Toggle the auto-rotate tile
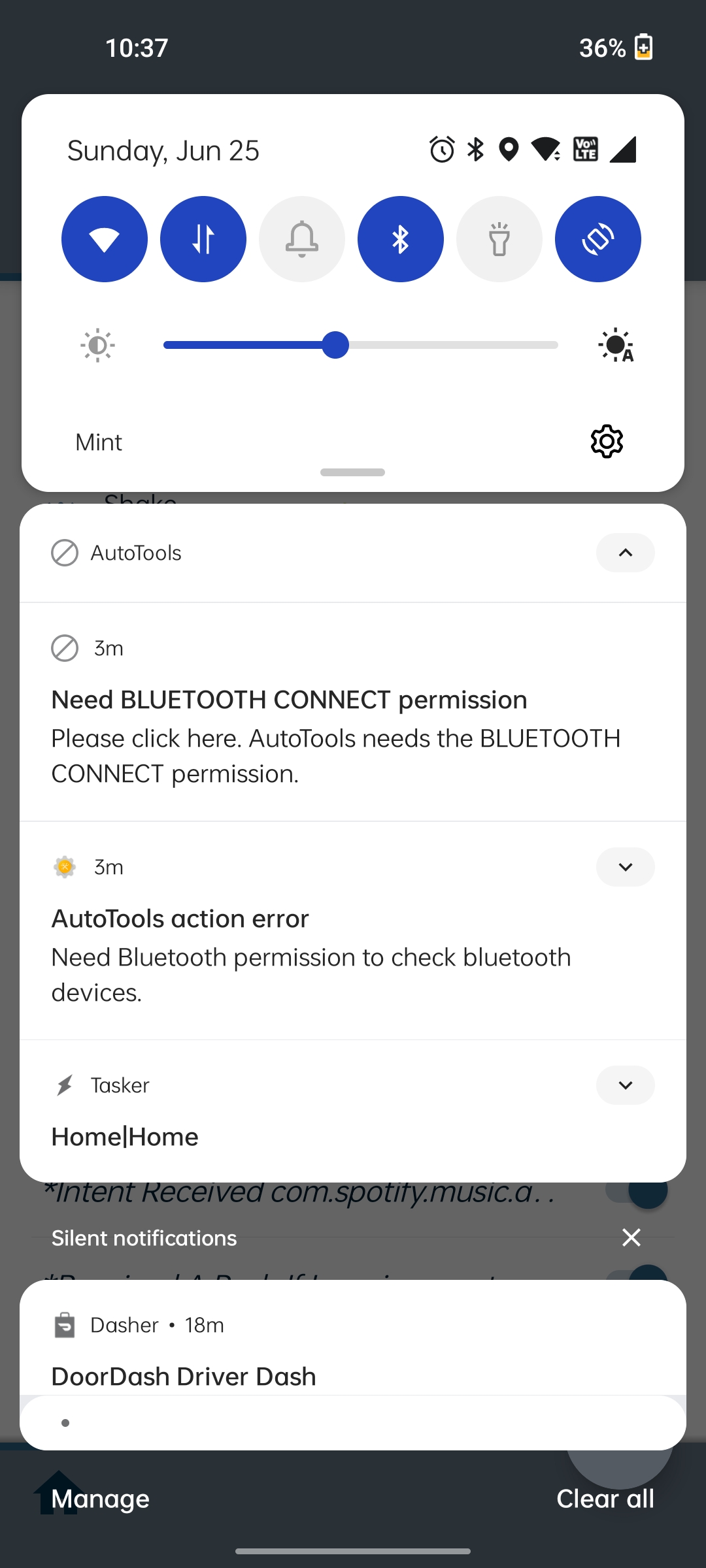 point(598,239)
